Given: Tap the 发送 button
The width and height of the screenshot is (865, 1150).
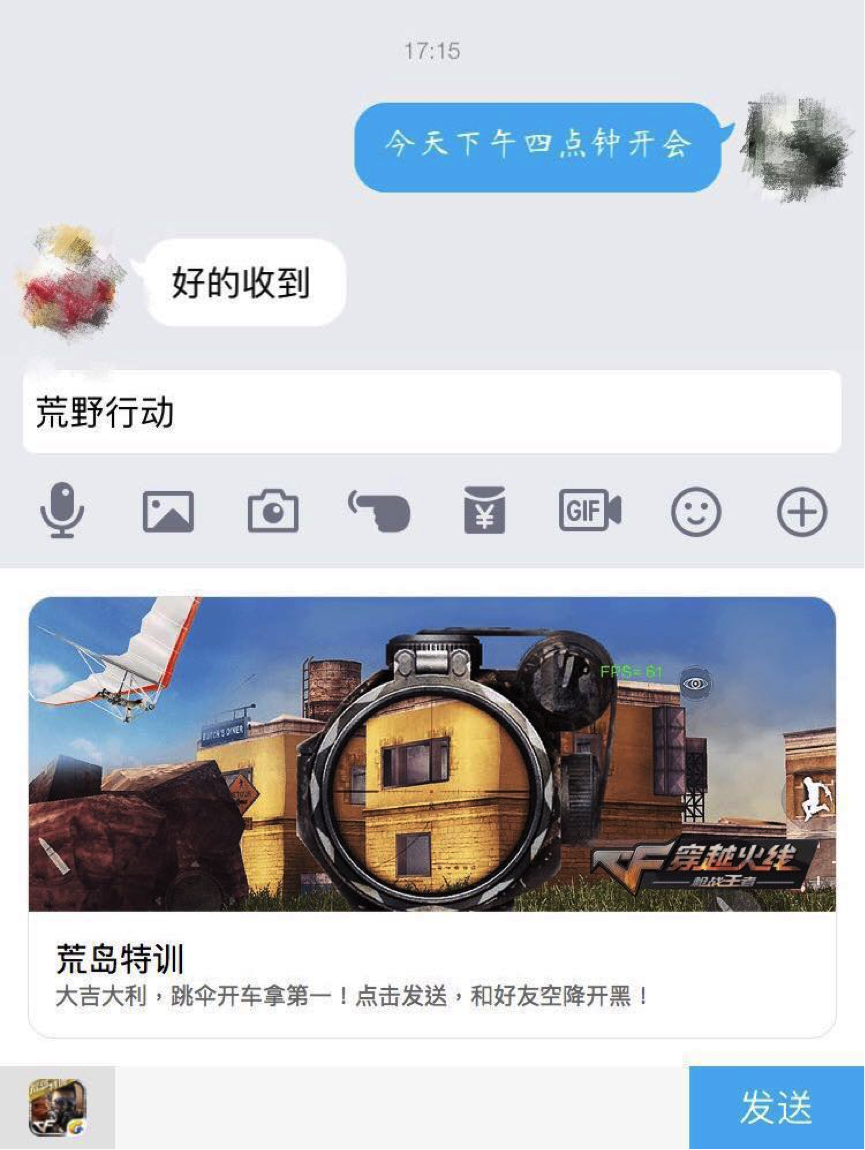Looking at the screenshot, I should (x=776, y=1108).
